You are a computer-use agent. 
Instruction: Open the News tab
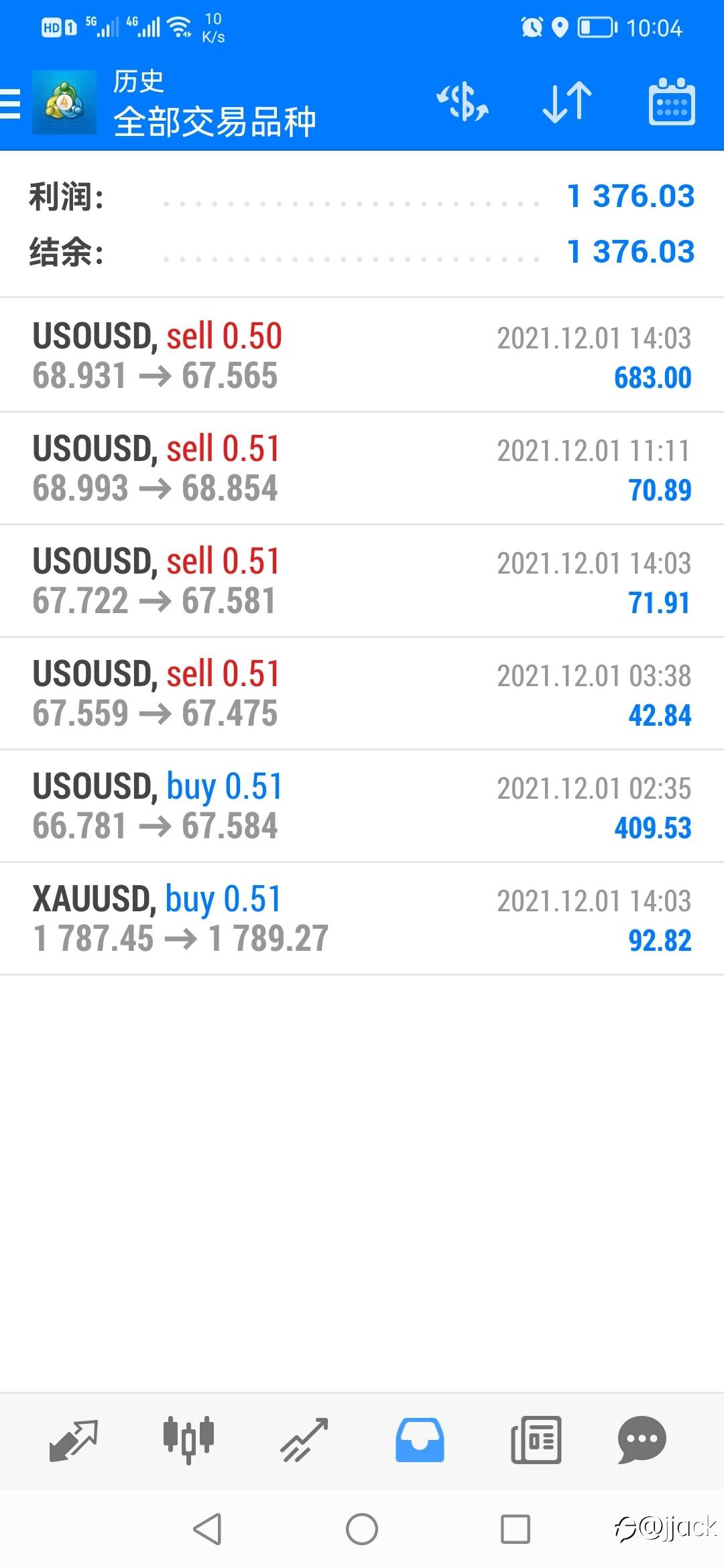point(536,1440)
